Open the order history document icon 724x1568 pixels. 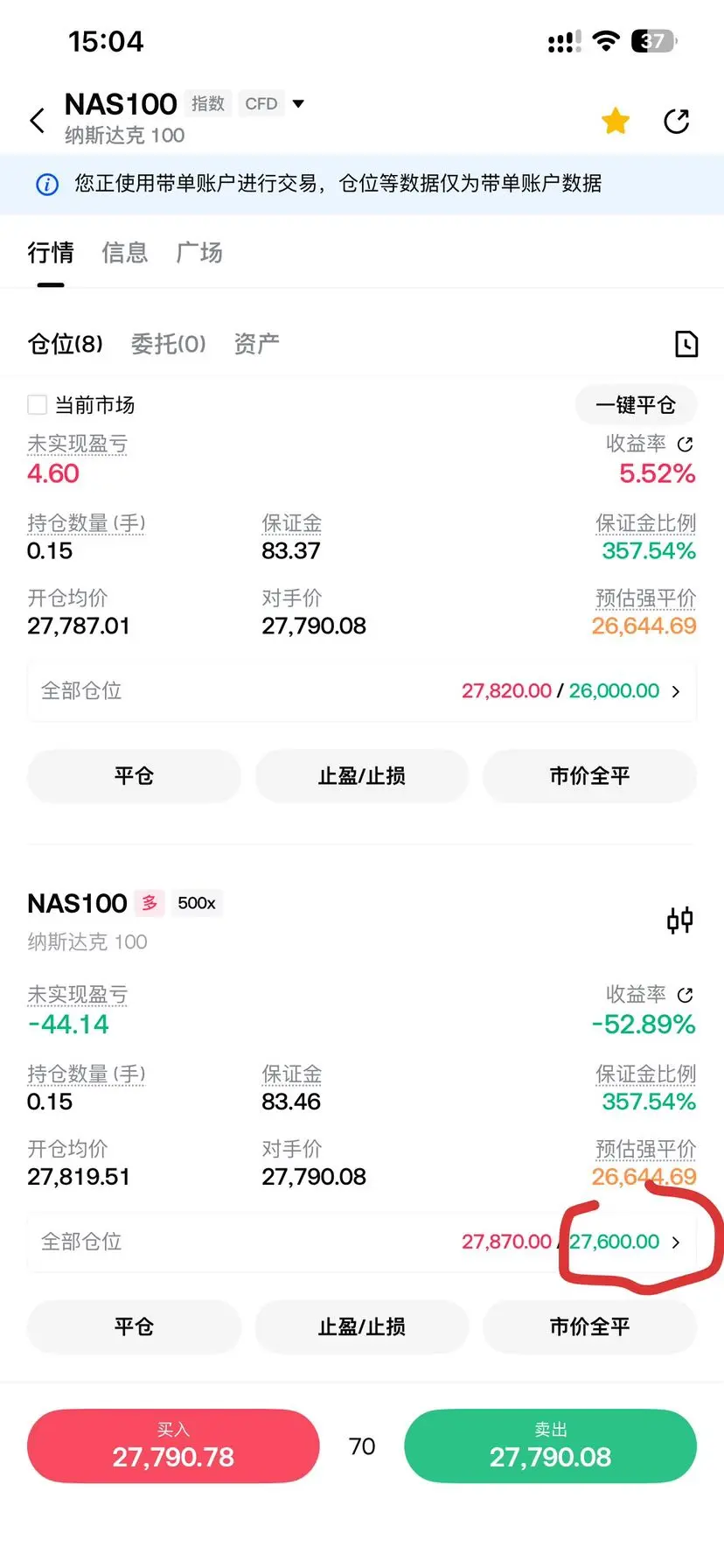tap(686, 344)
